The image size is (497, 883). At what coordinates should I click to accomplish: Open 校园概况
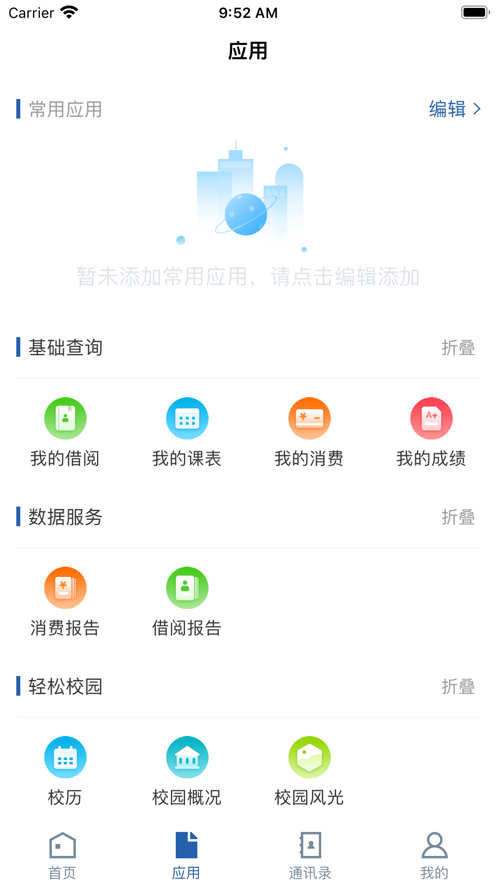pos(187,771)
